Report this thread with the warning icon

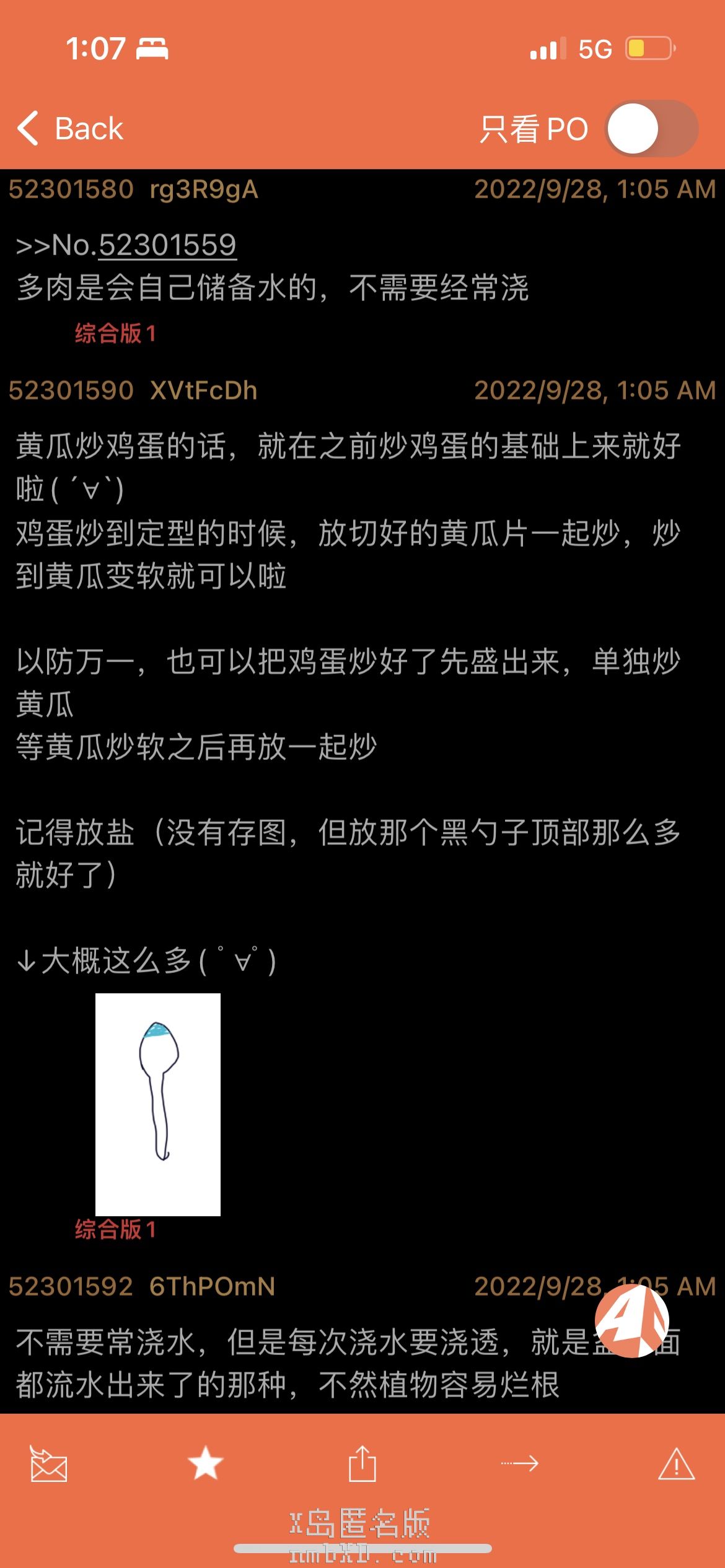pos(676,1465)
